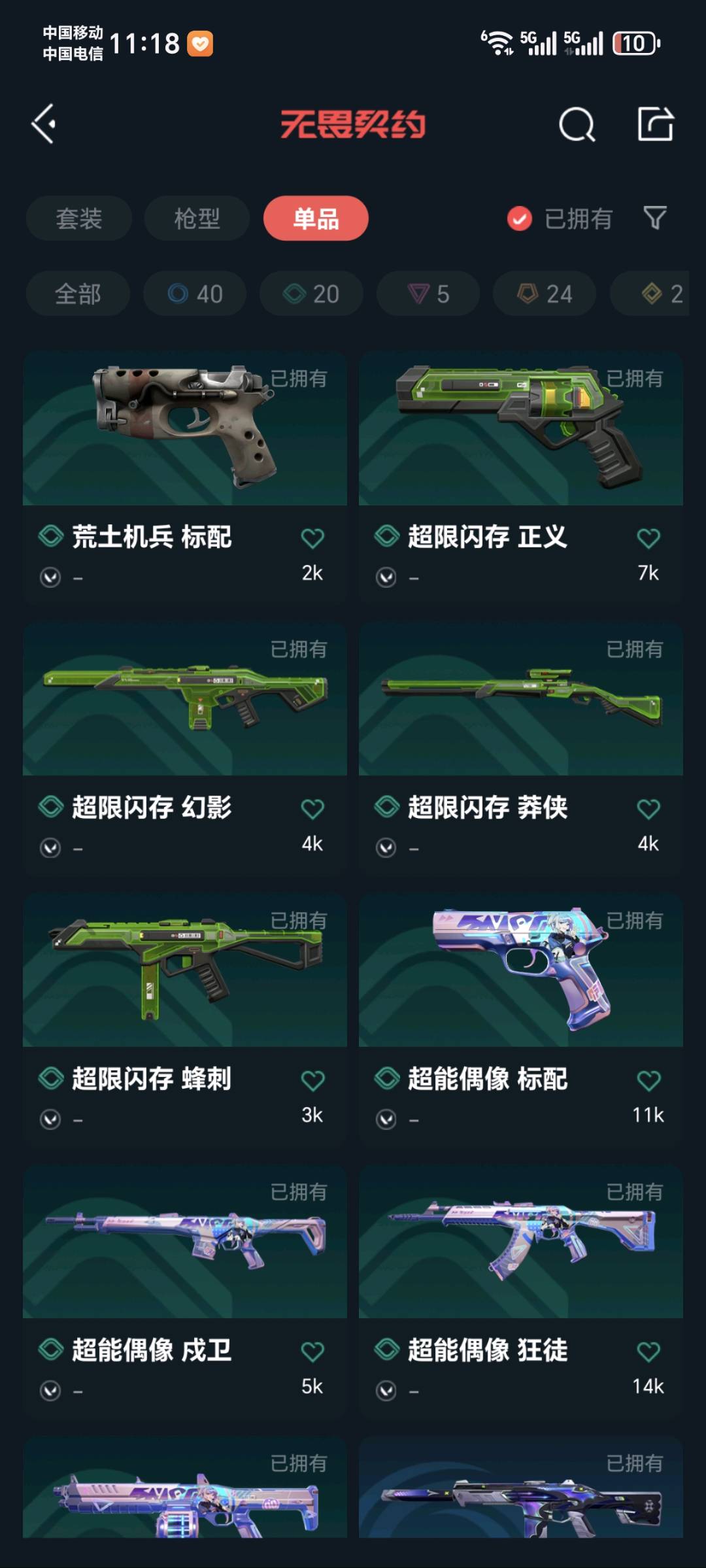Like the 超限闪存 莽侠 skin
Screen dimensions: 706x1568
coord(648,809)
